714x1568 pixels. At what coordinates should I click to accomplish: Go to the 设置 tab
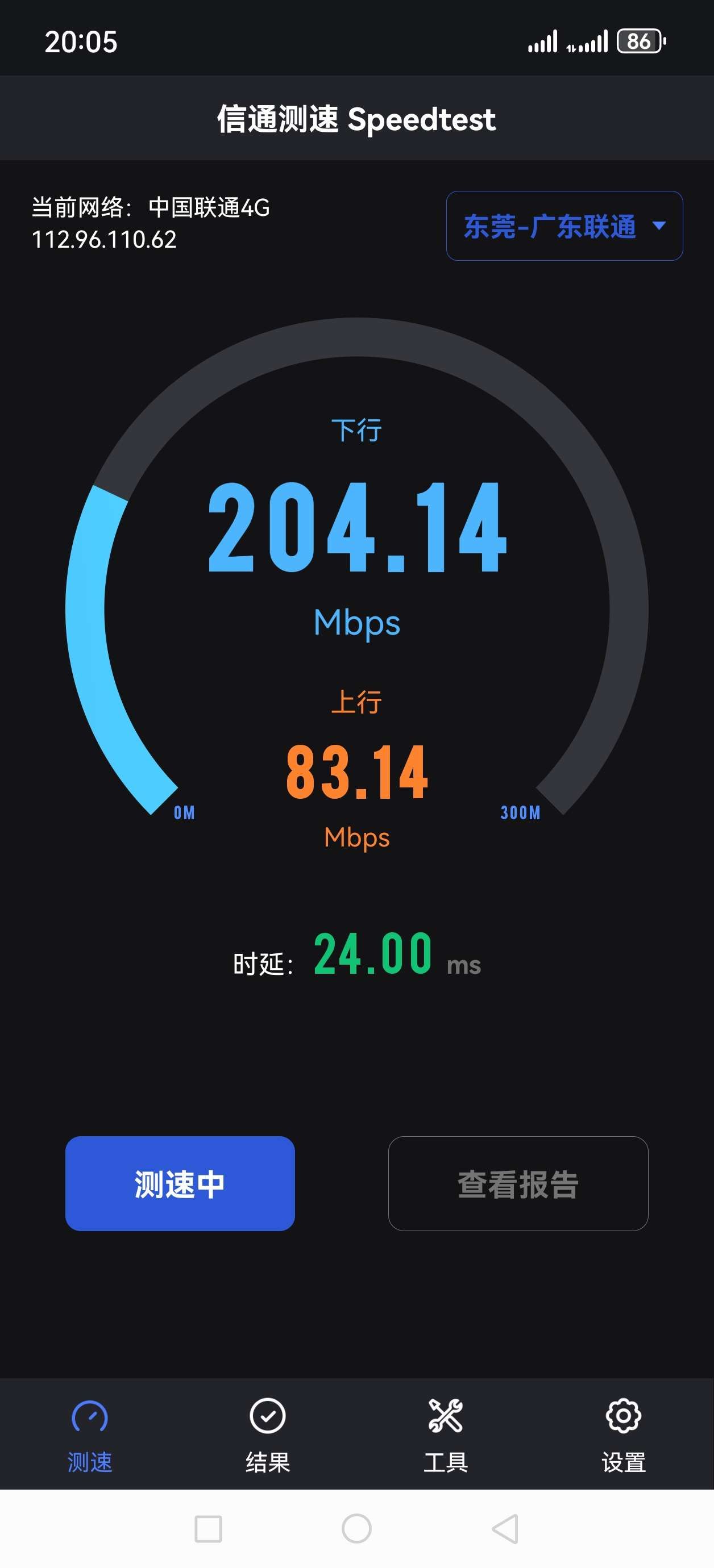pyautogui.click(x=623, y=1435)
